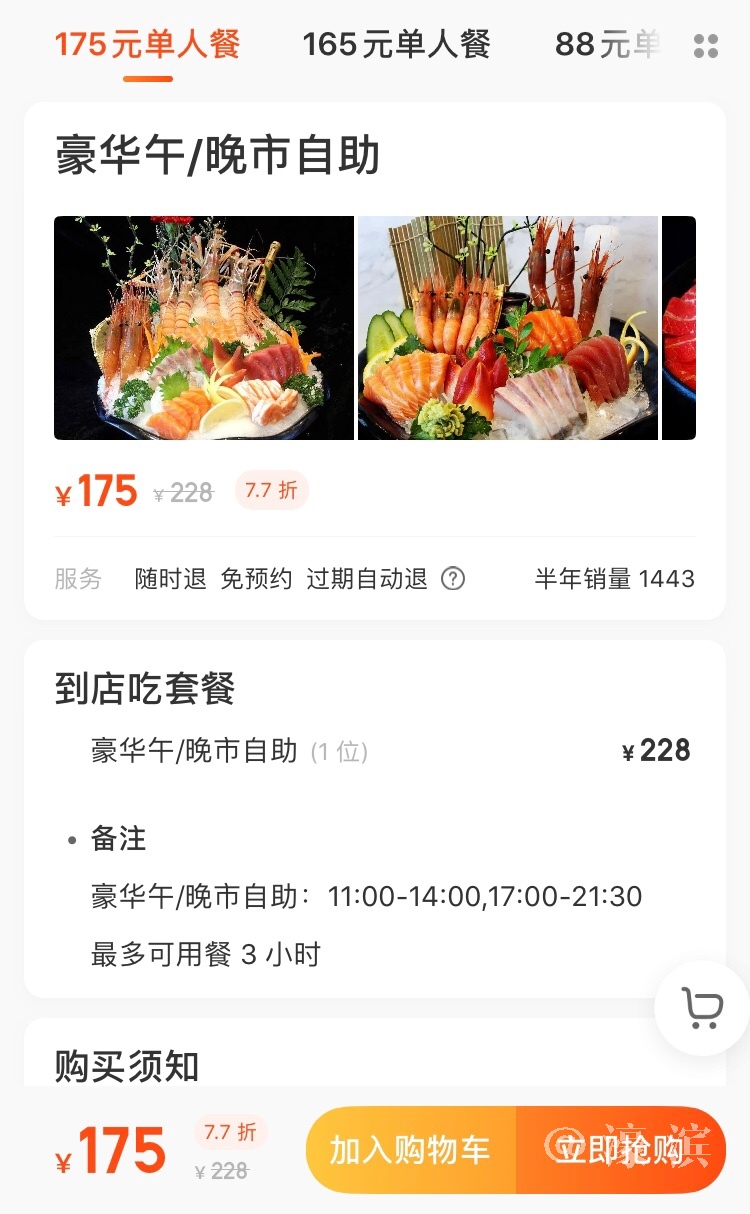Buy now with 立即抢购
Viewport: 750px width, 1214px height.
621,1150
